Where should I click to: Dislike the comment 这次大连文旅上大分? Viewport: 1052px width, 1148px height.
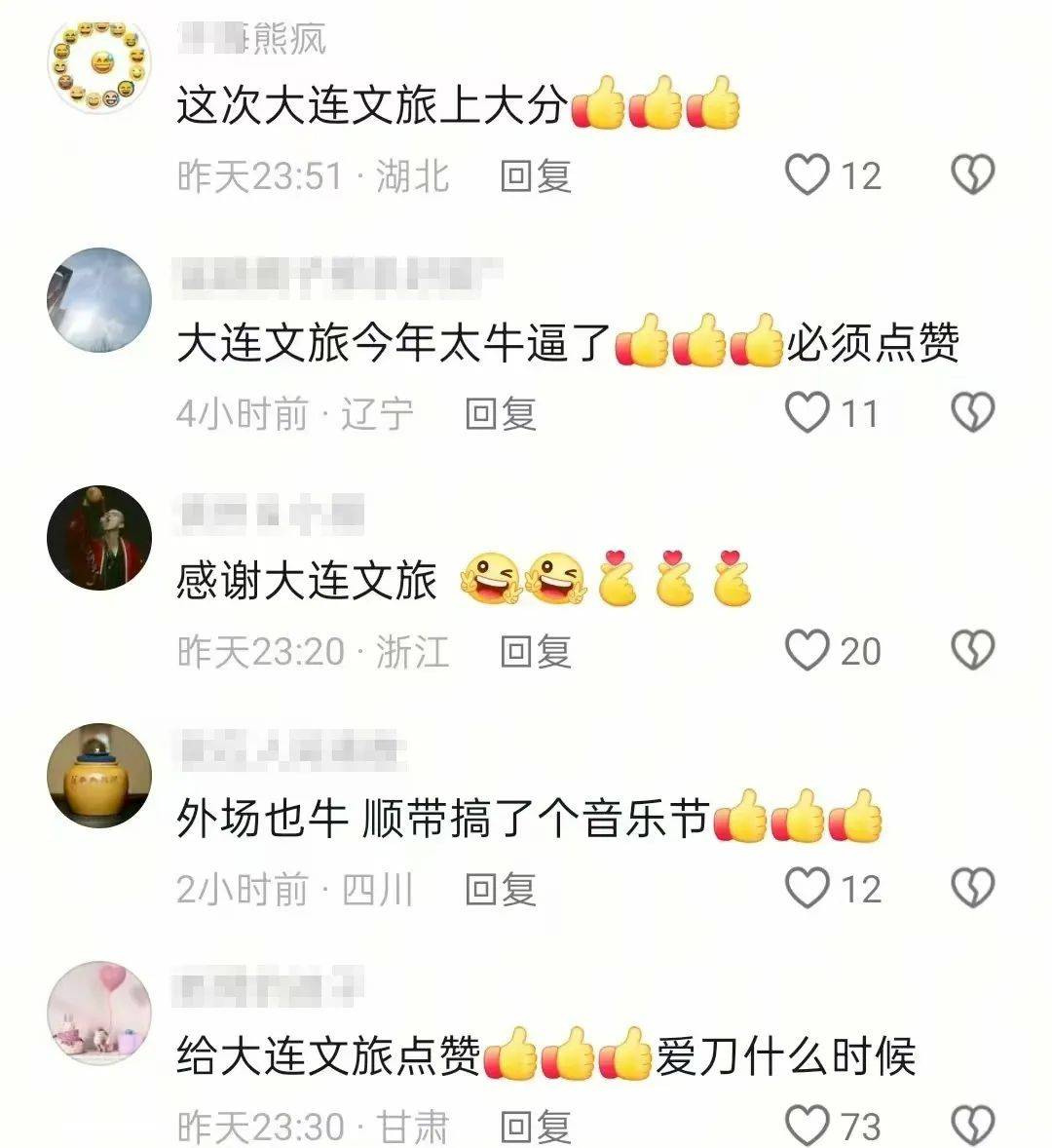coord(972,175)
